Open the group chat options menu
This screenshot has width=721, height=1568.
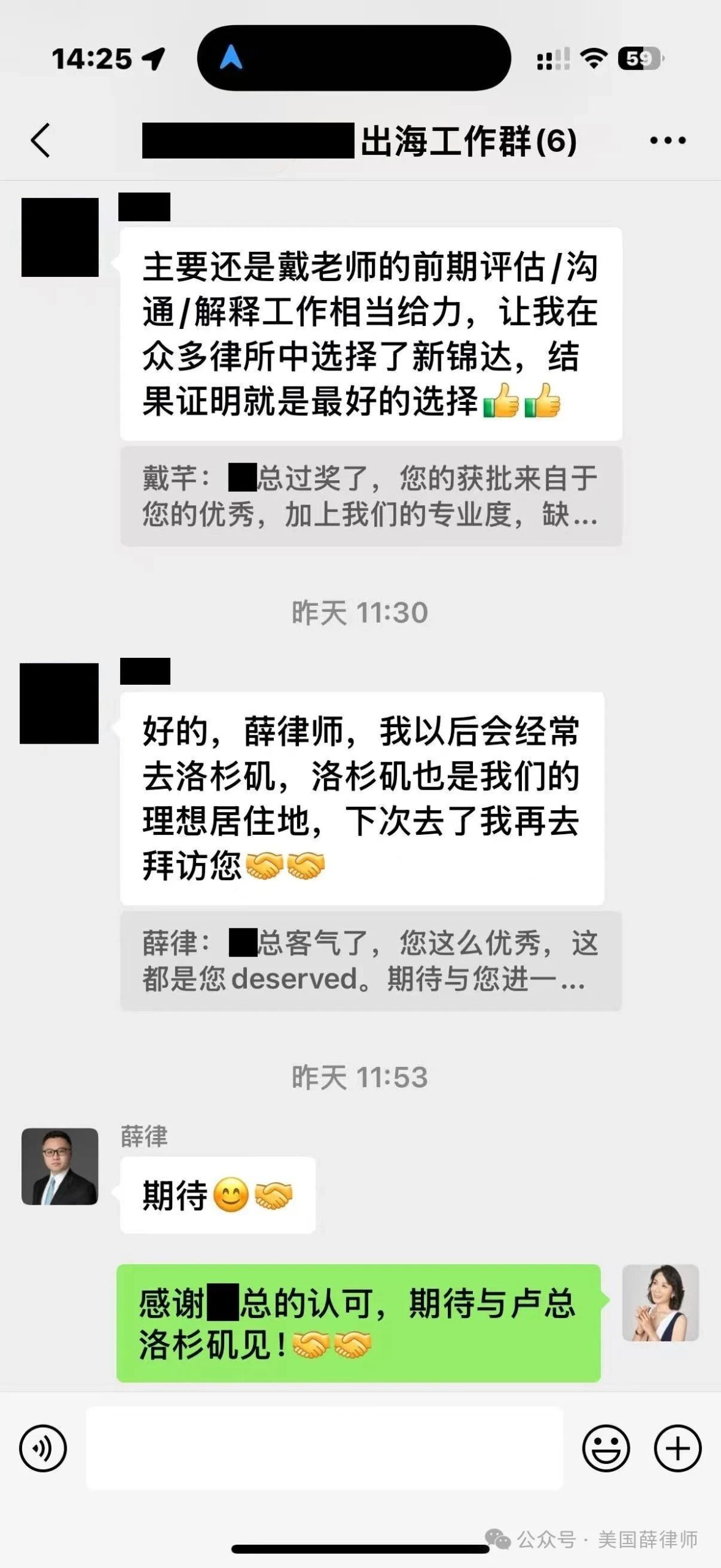(x=668, y=140)
